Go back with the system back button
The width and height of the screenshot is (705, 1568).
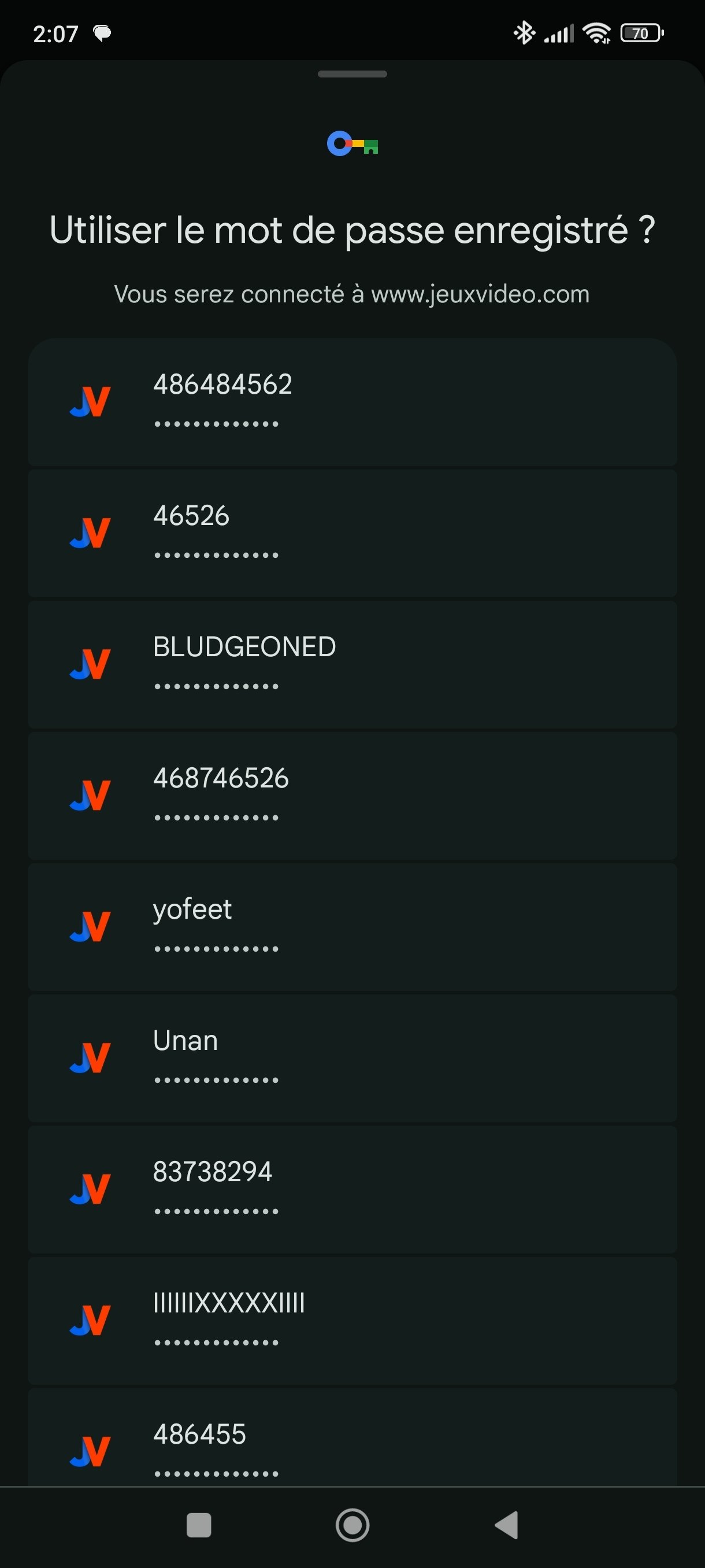click(x=506, y=1525)
